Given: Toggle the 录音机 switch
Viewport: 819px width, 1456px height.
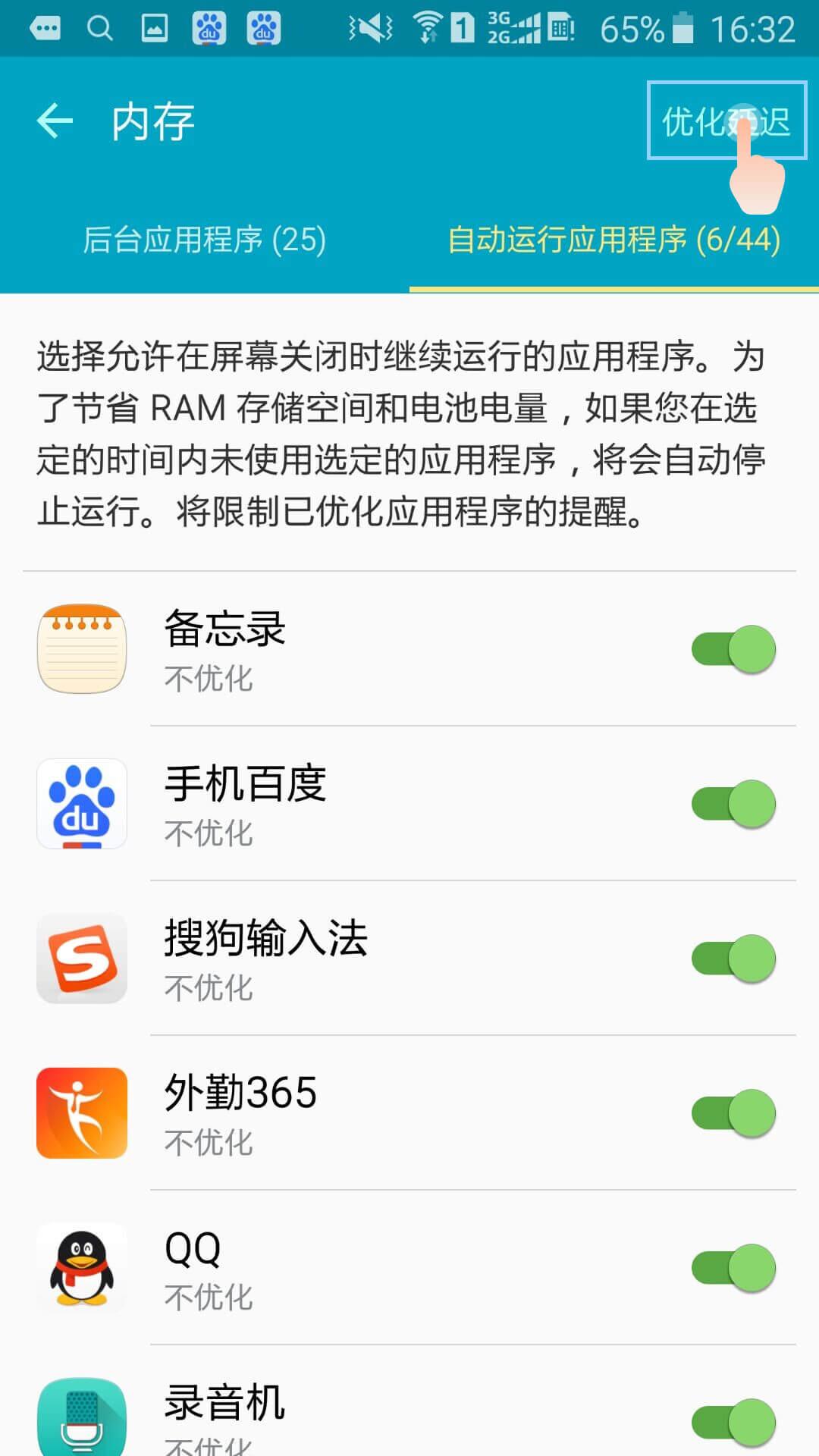Looking at the screenshot, I should point(733,1421).
